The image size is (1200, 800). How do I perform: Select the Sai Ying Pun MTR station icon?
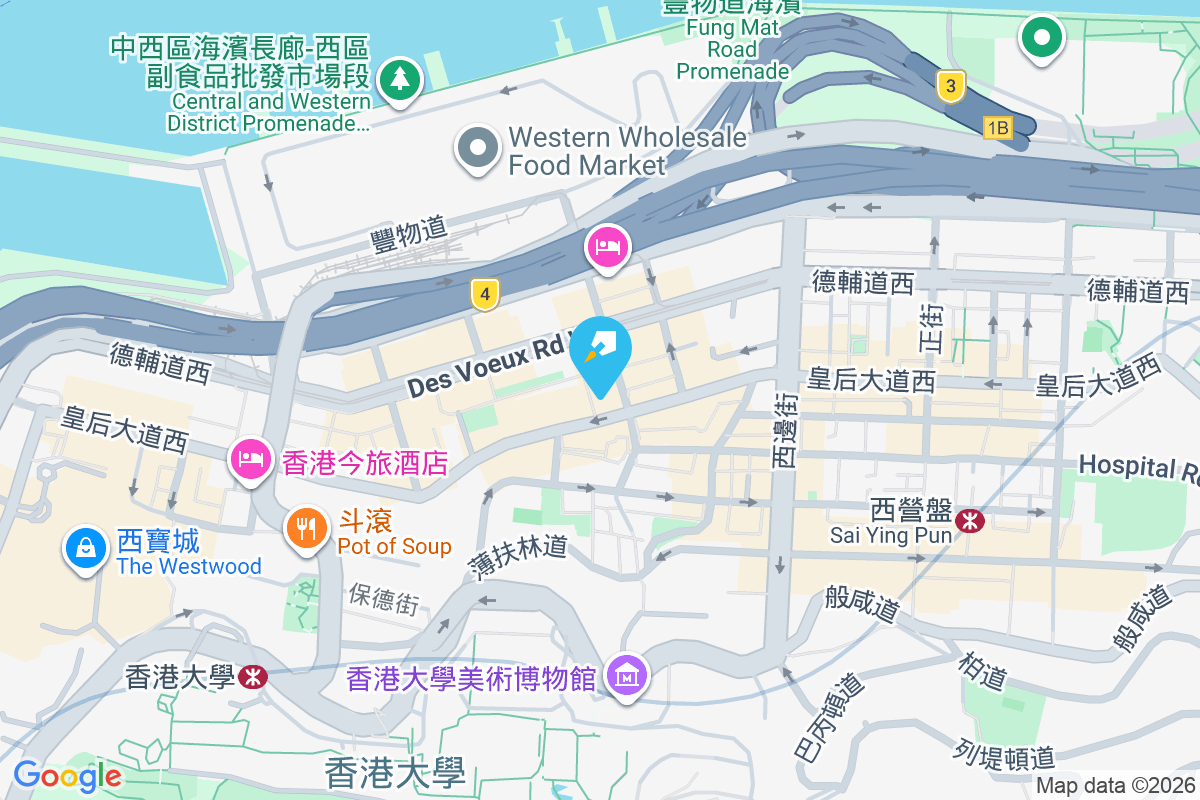pyautogui.click(x=968, y=520)
